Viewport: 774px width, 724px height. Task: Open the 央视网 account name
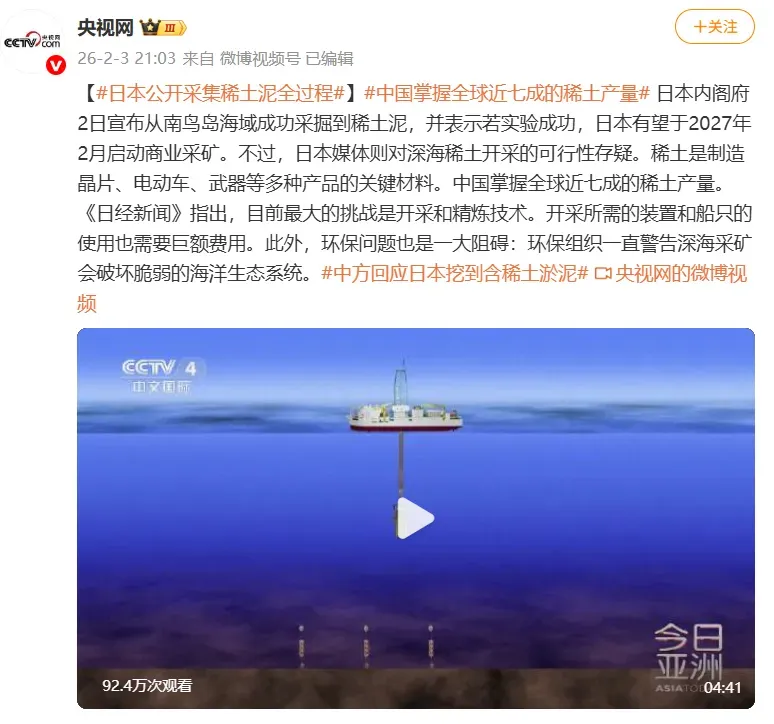click(106, 27)
